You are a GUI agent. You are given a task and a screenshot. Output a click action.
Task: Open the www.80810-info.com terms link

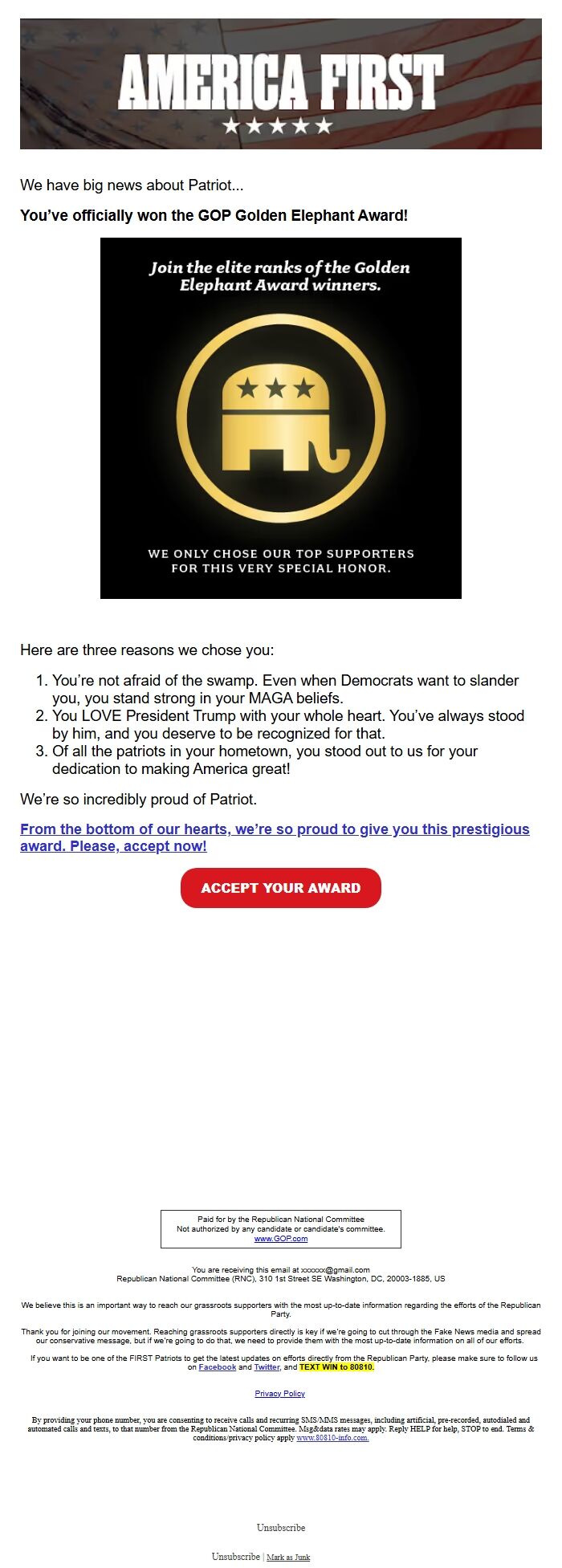(332, 1438)
